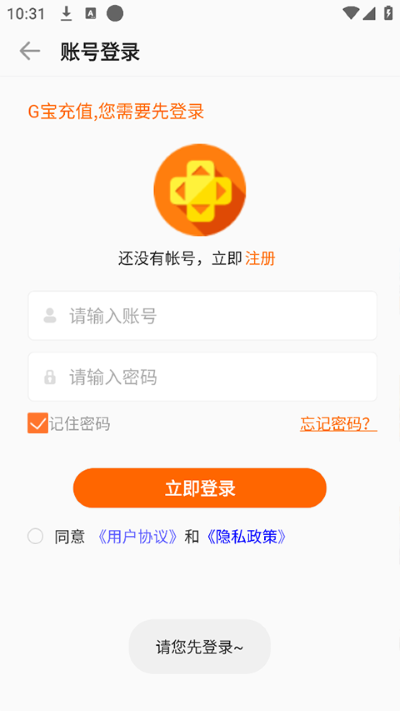The width and height of the screenshot is (400, 711).
Task: Select the 同意 agreement radio button
Action: point(35,536)
